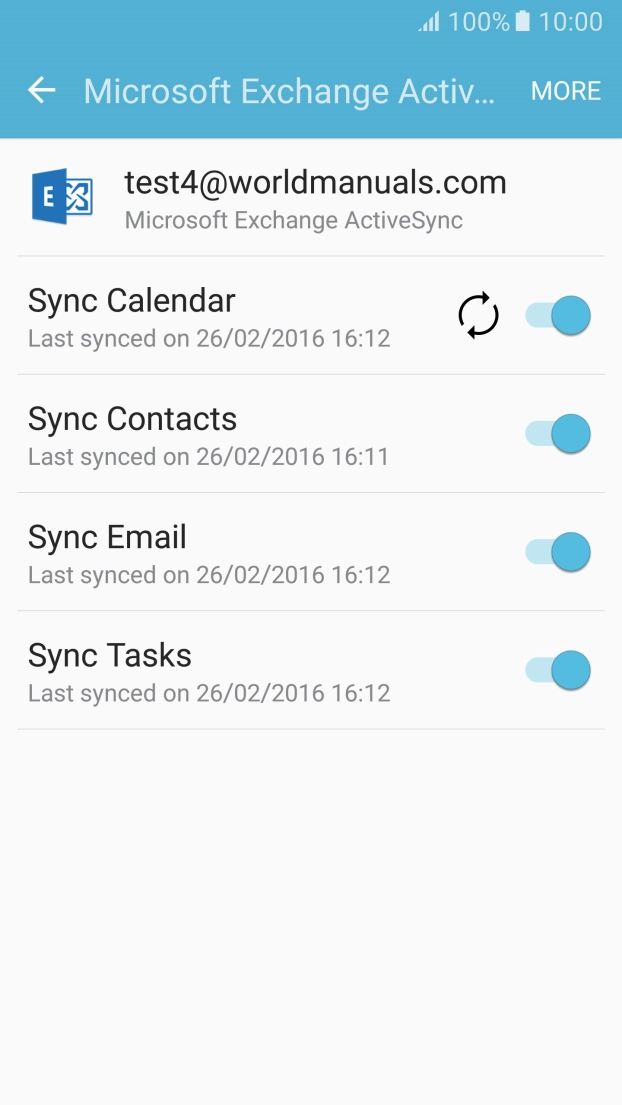Open the MORE options menu
The image size is (622, 1105).
[x=565, y=91]
